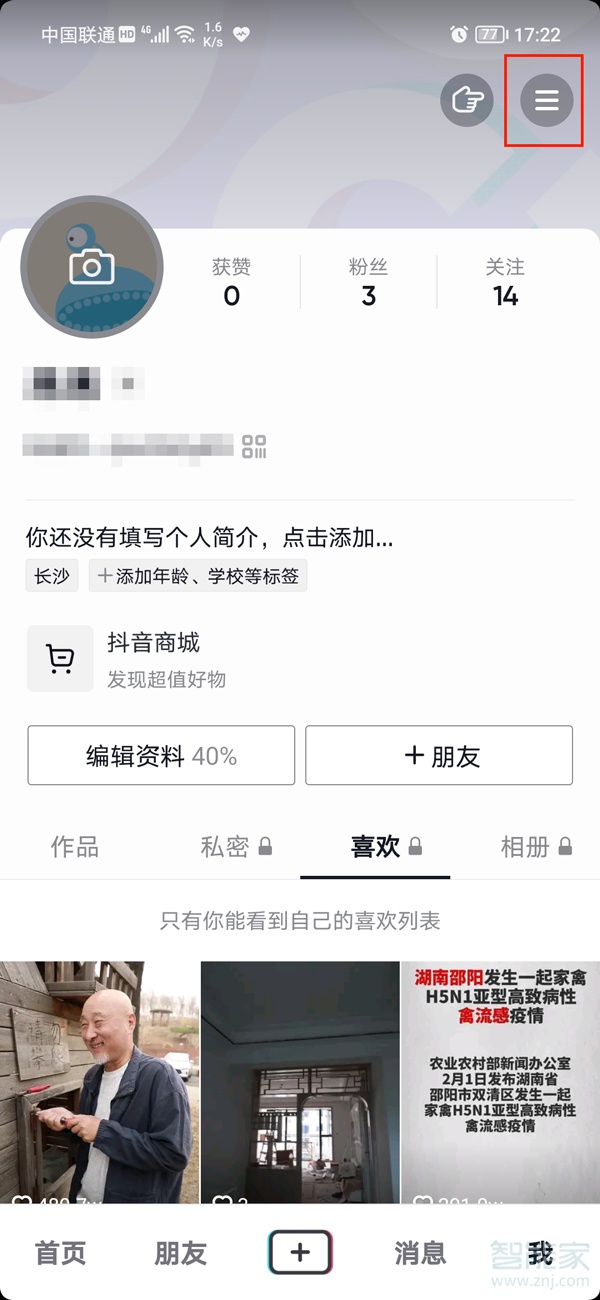Create a new video with plus button
600x1300 pixels.
pyautogui.click(x=300, y=1252)
